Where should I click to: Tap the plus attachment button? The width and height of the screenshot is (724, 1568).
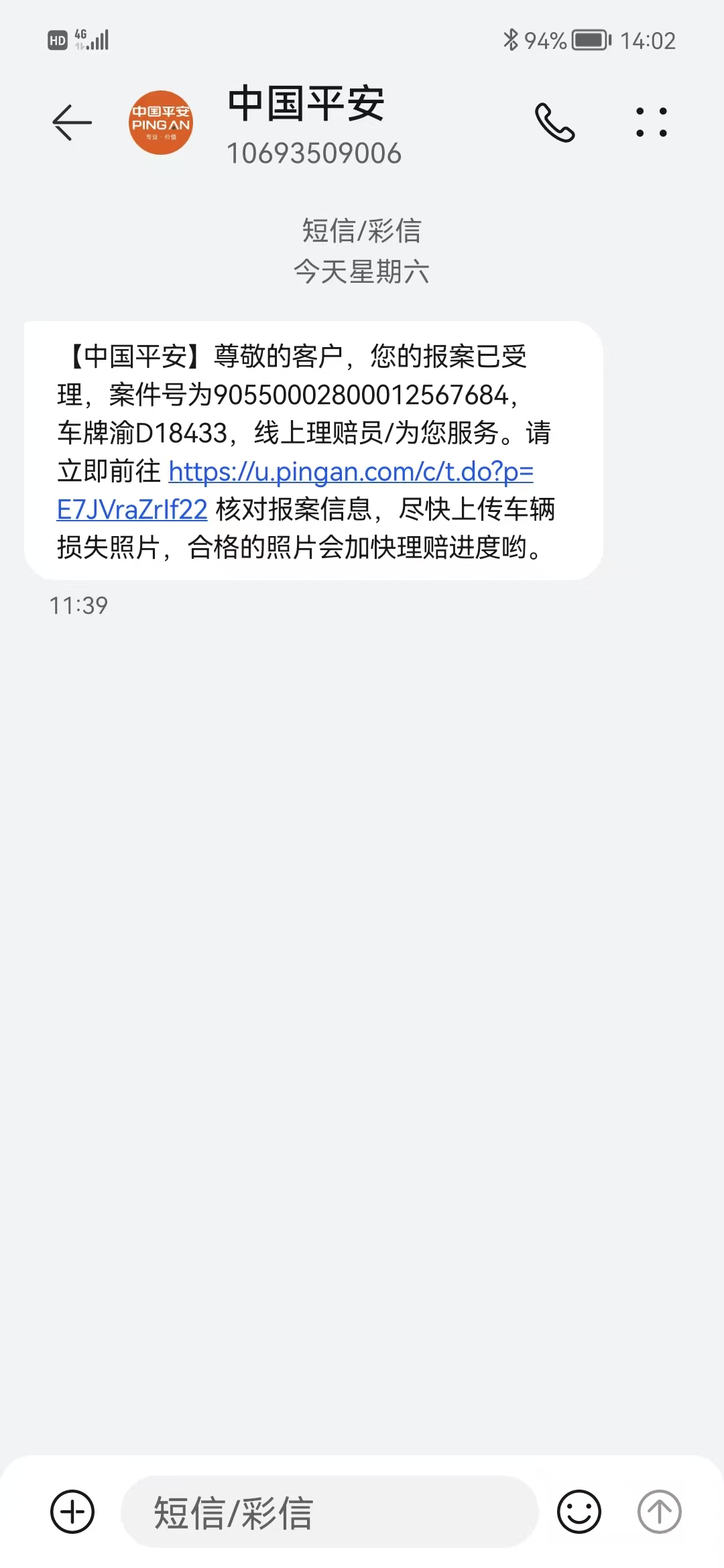coord(72,1512)
